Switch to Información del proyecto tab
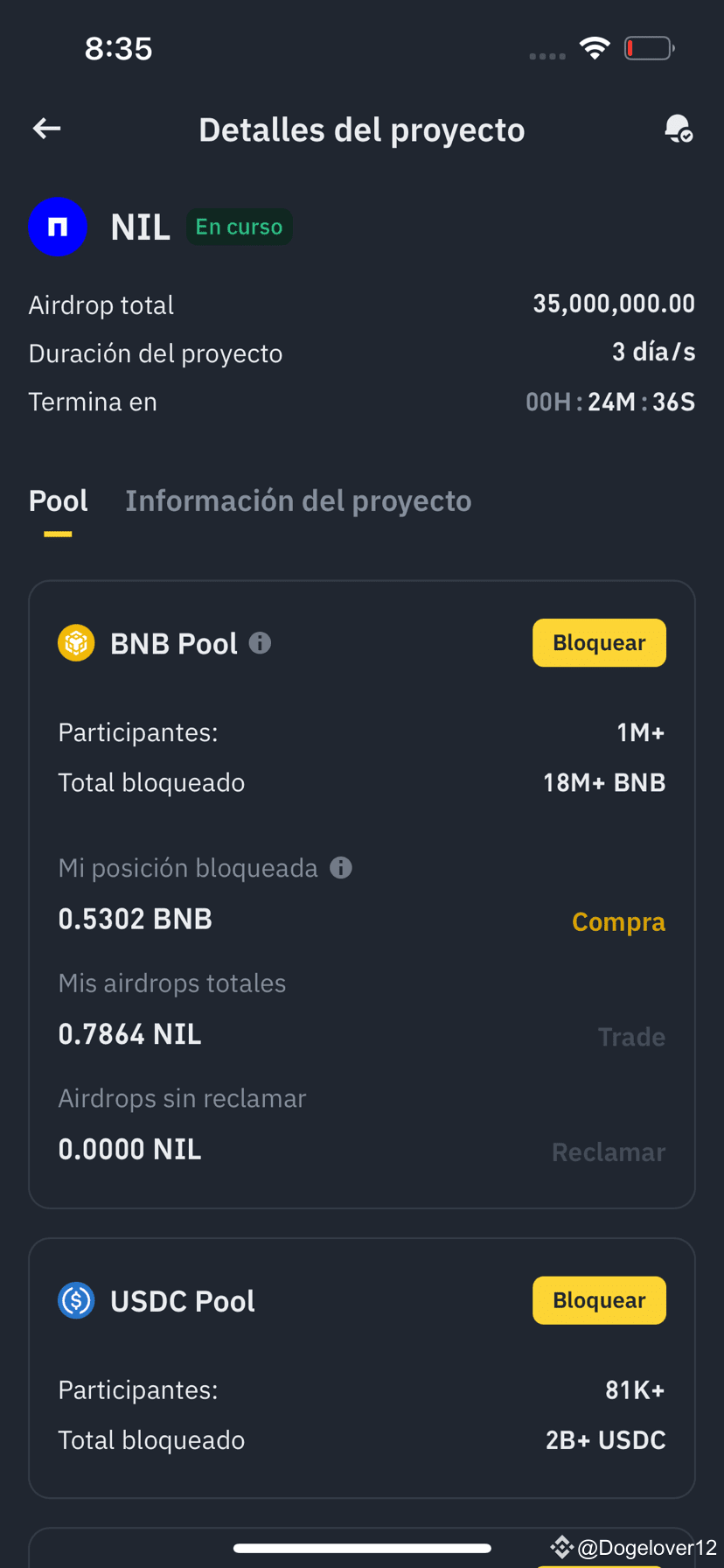 tap(298, 501)
